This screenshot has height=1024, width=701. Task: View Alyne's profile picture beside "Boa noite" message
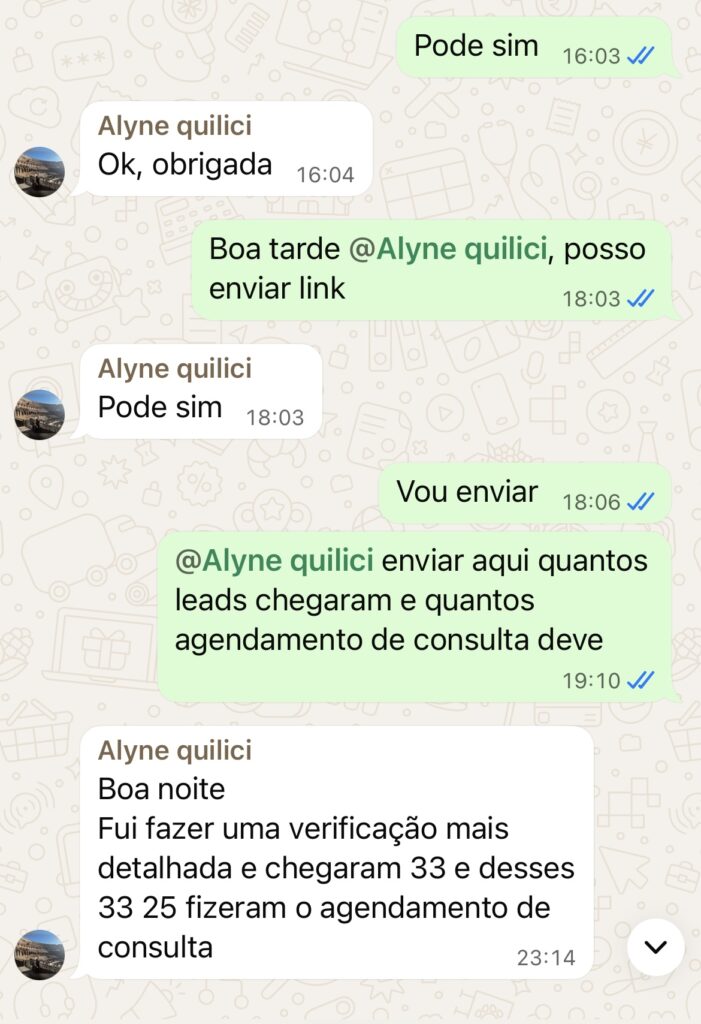(40, 954)
